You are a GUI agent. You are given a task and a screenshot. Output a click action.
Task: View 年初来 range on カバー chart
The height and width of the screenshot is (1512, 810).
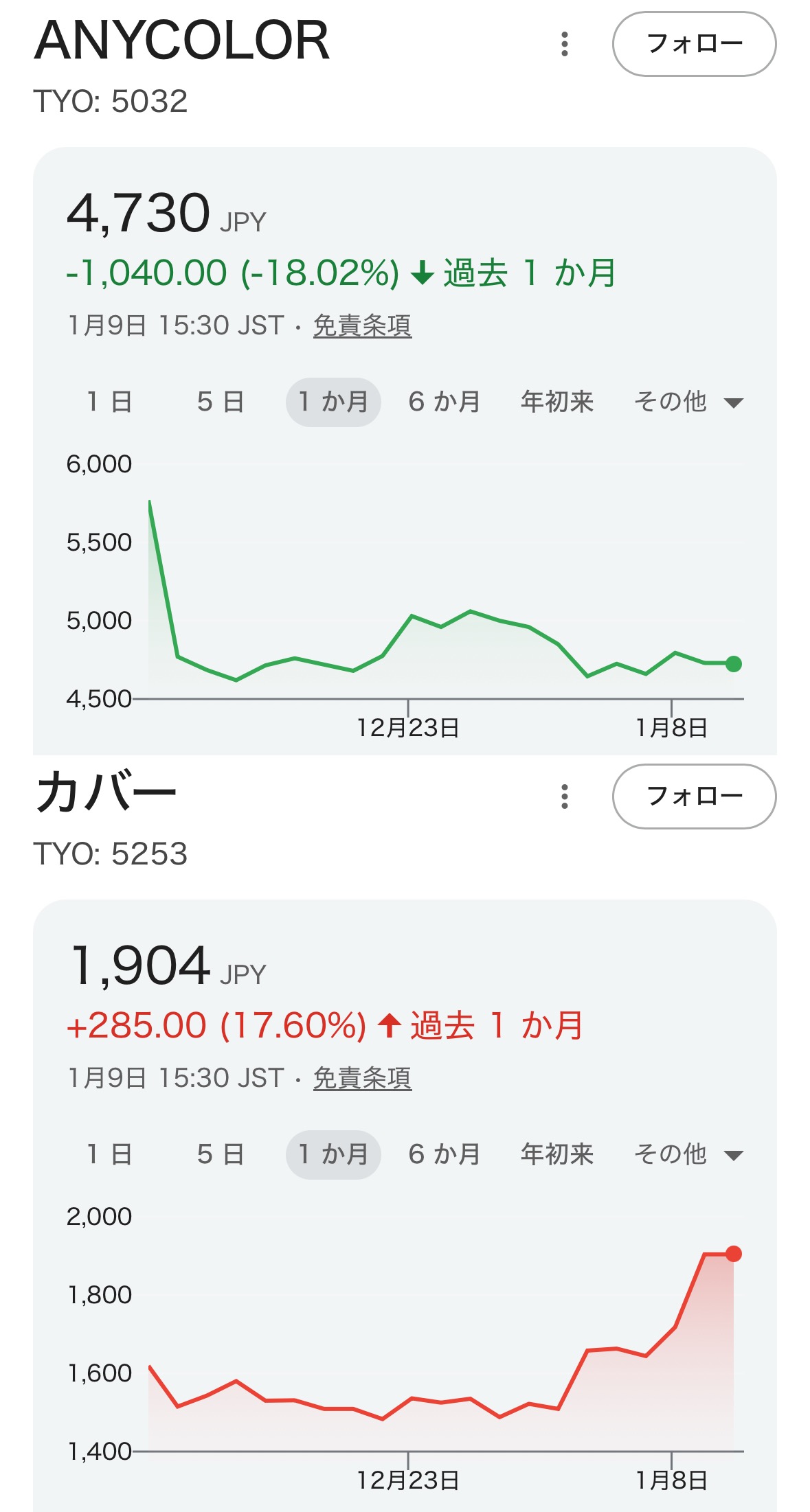(x=556, y=1154)
